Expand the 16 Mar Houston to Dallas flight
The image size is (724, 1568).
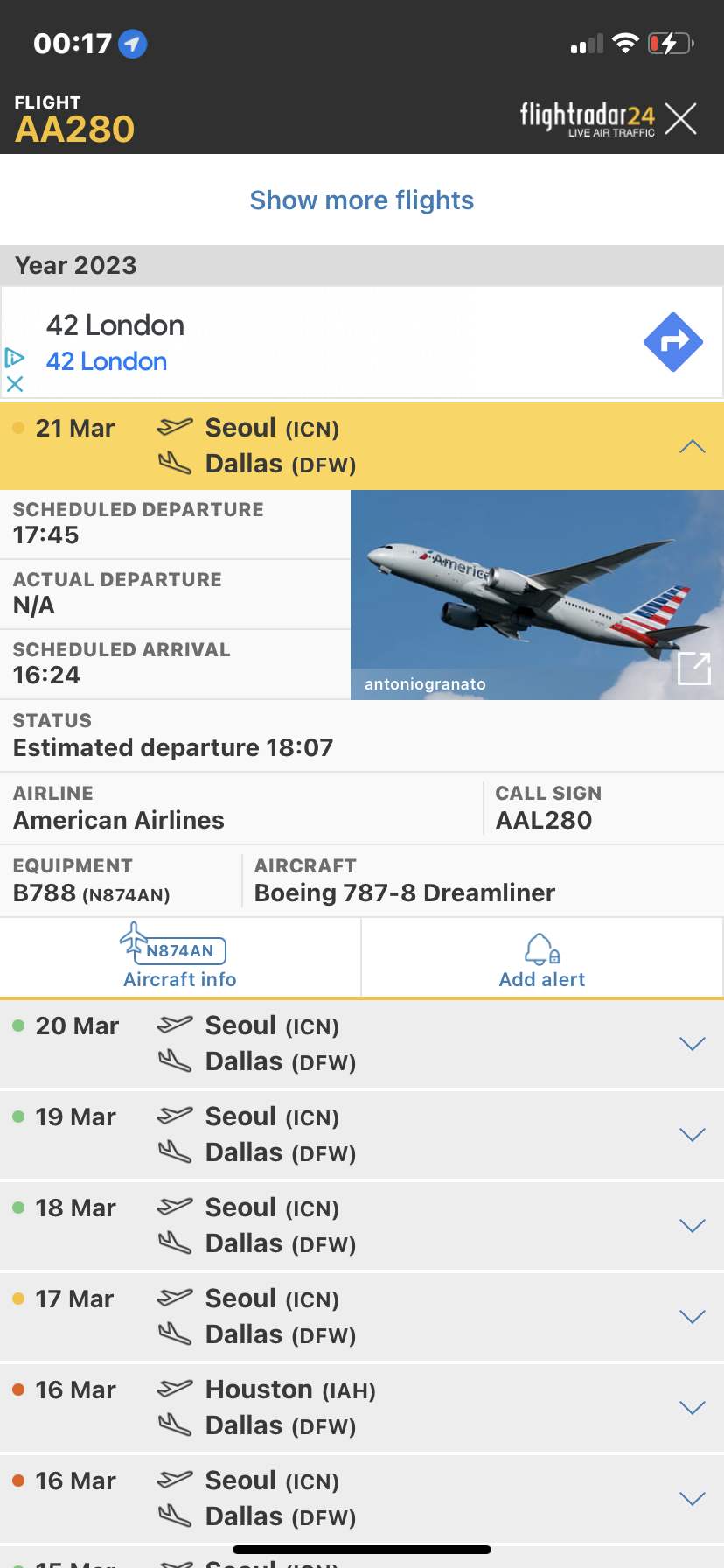tap(692, 1408)
